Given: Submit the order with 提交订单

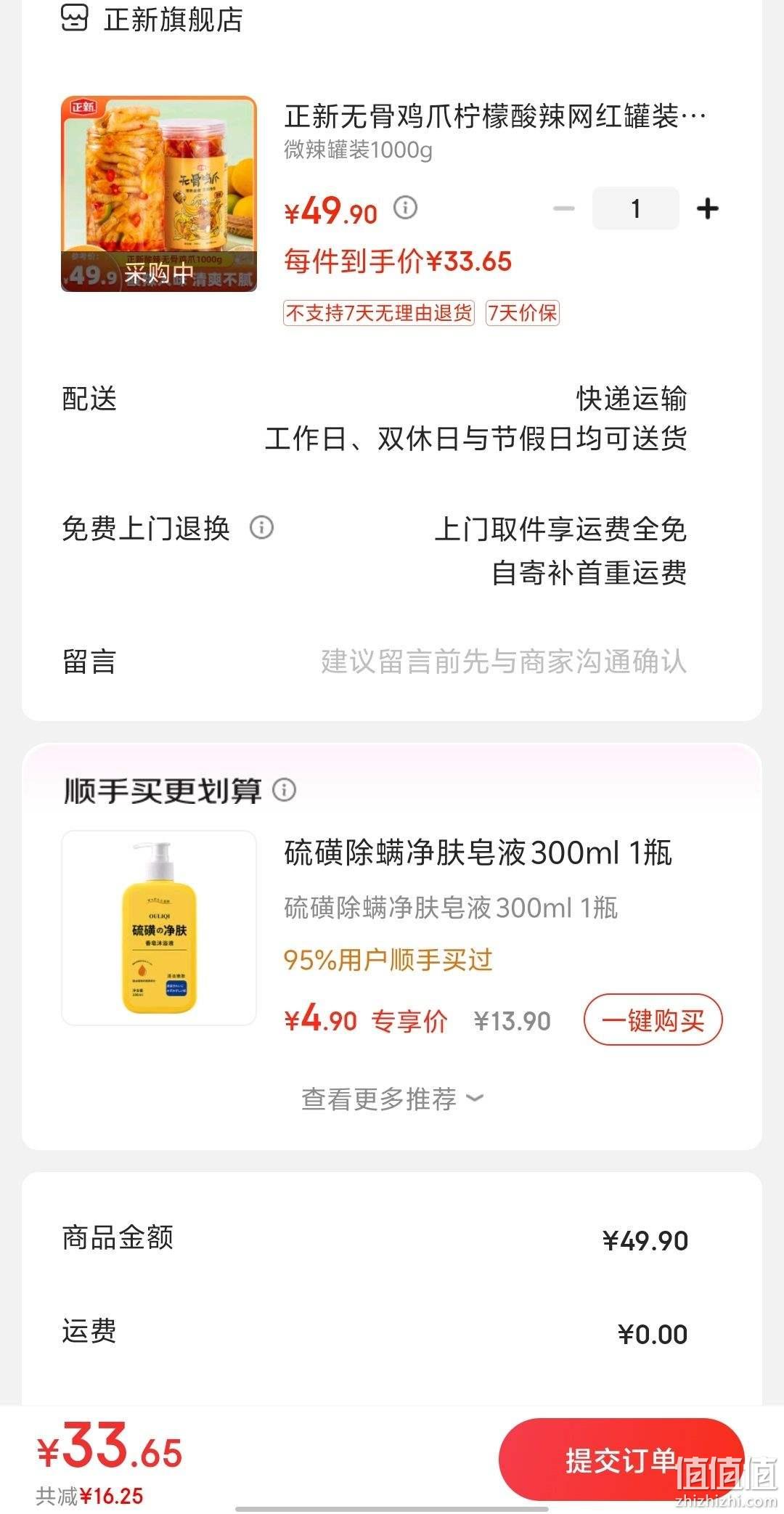Looking at the screenshot, I should (x=621, y=1460).
